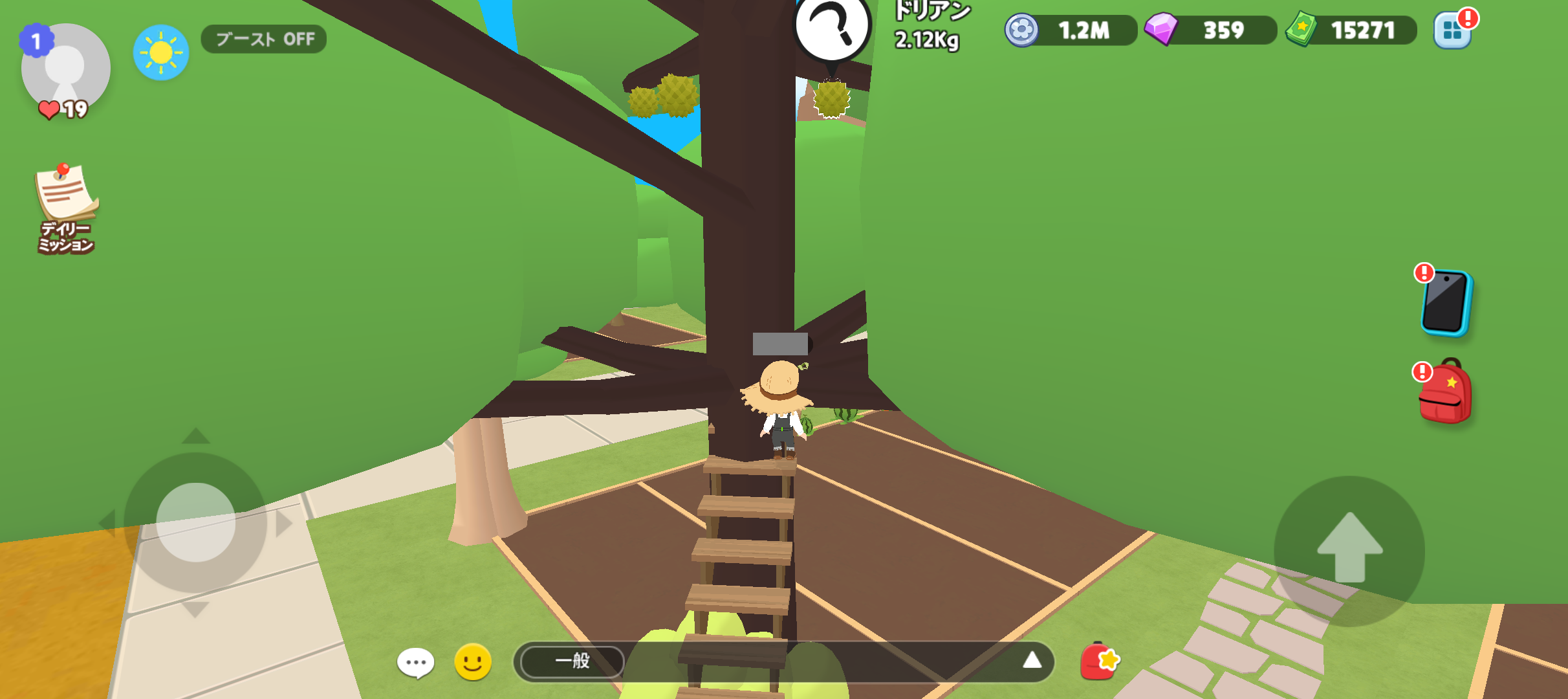
Task: Select the 一般 chat channel
Action: tap(572, 661)
